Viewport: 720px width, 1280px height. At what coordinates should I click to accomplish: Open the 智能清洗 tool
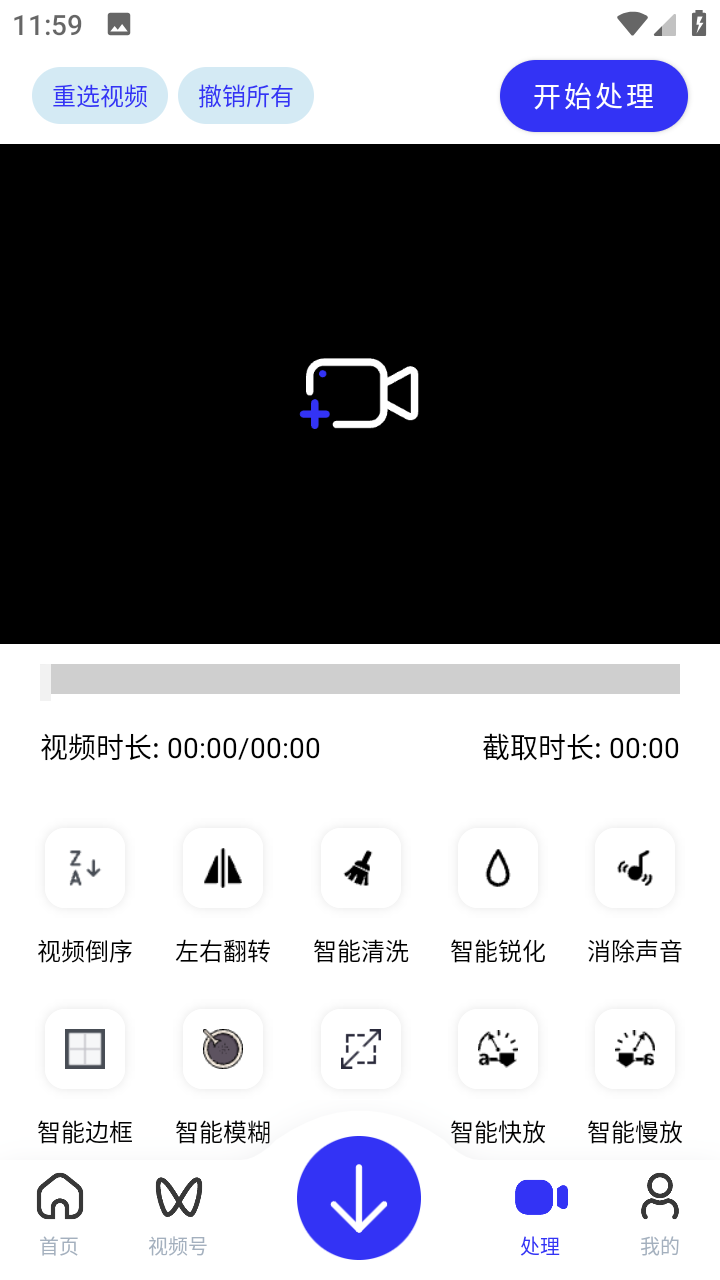coord(361,868)
